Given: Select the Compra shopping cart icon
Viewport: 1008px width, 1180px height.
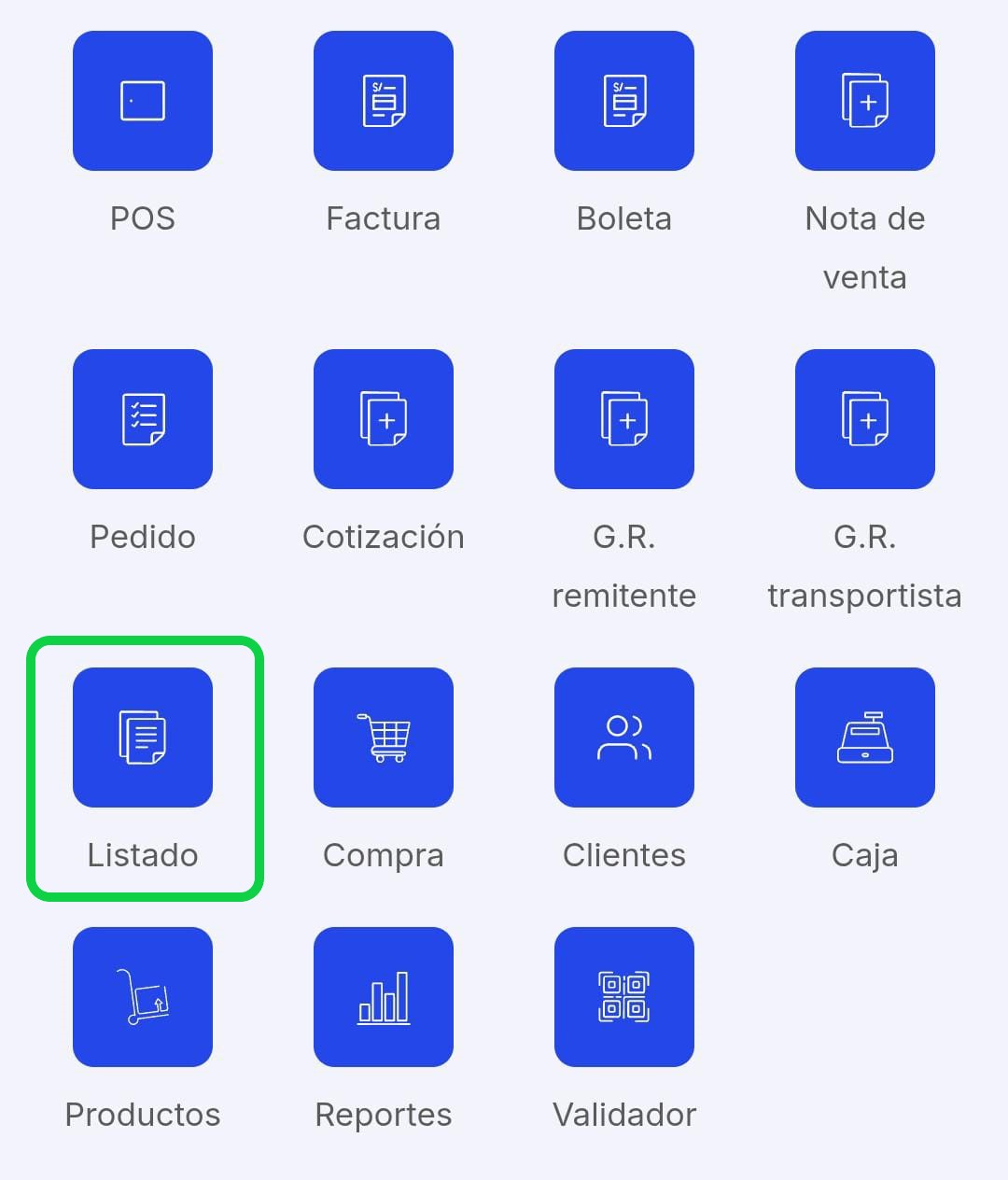Looking at the screenshot, I should (383, 737).
